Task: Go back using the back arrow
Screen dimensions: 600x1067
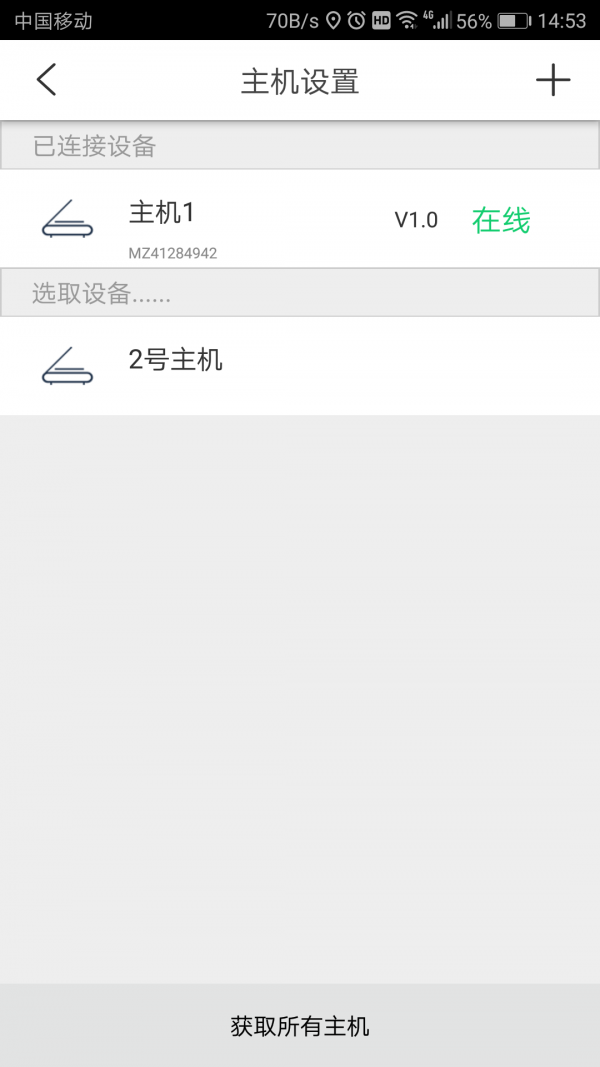Action: click(46, 80)
